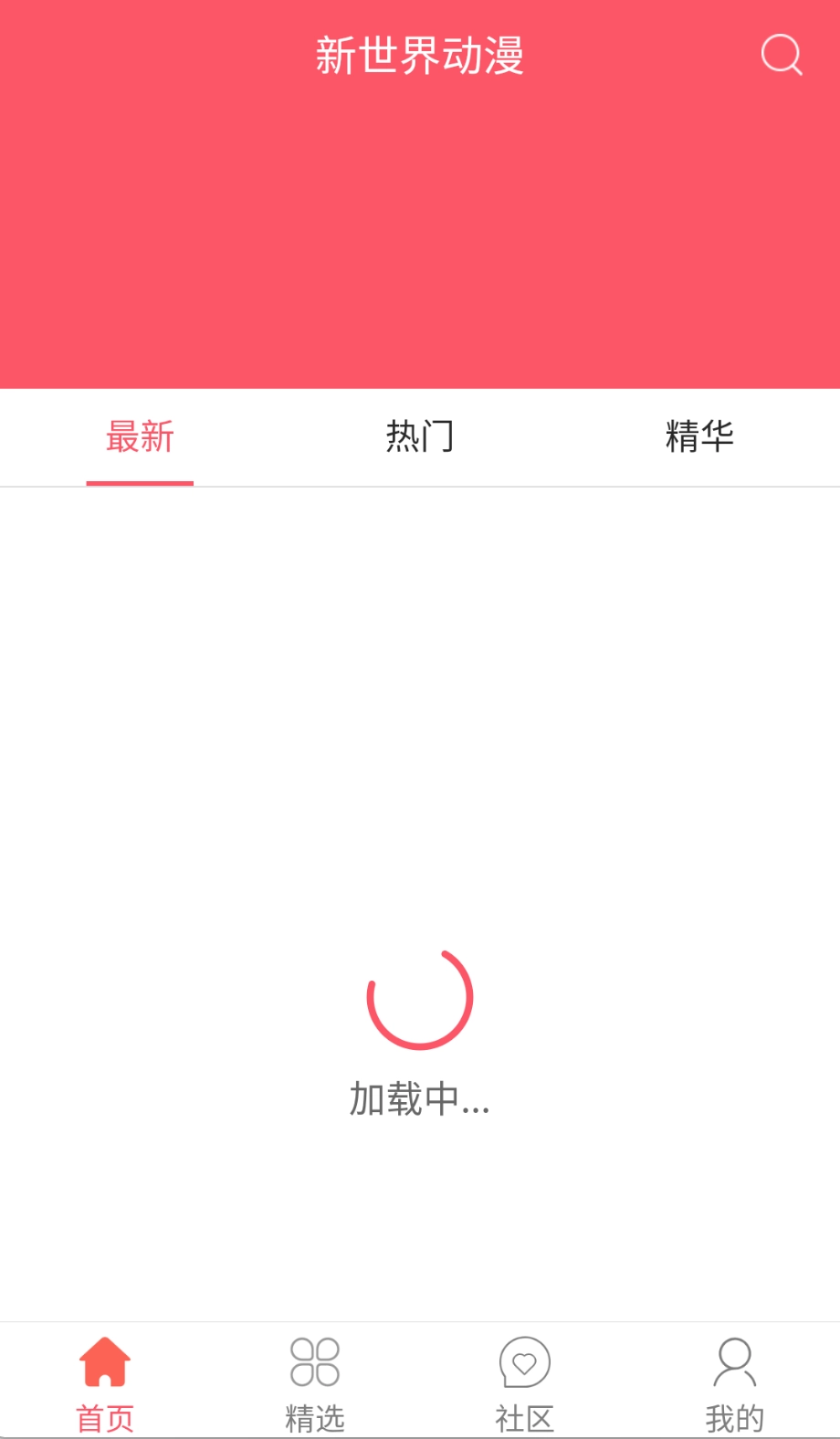Screen dimensions: 840x1439
Task: Tap the 我的 profile person icon
Action: 735,1361
